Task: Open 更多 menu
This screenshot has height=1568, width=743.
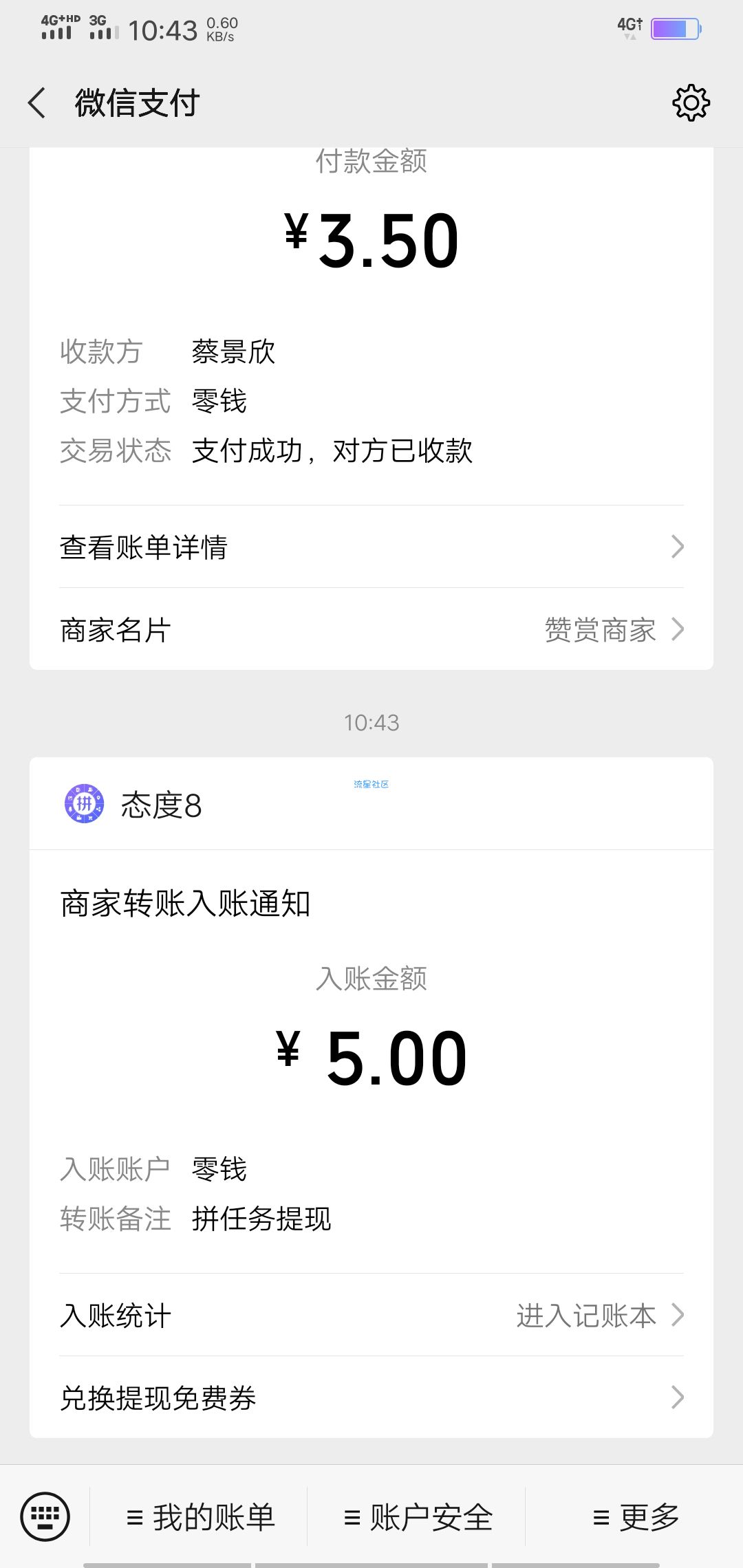Action: pyautogui.click(x=634, y=1516)
